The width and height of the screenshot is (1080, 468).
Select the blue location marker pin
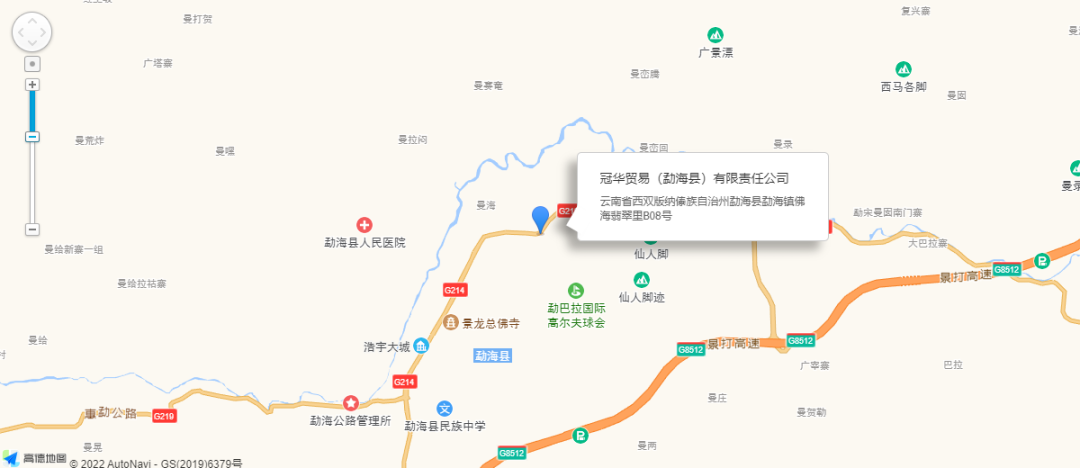point(540,217)
